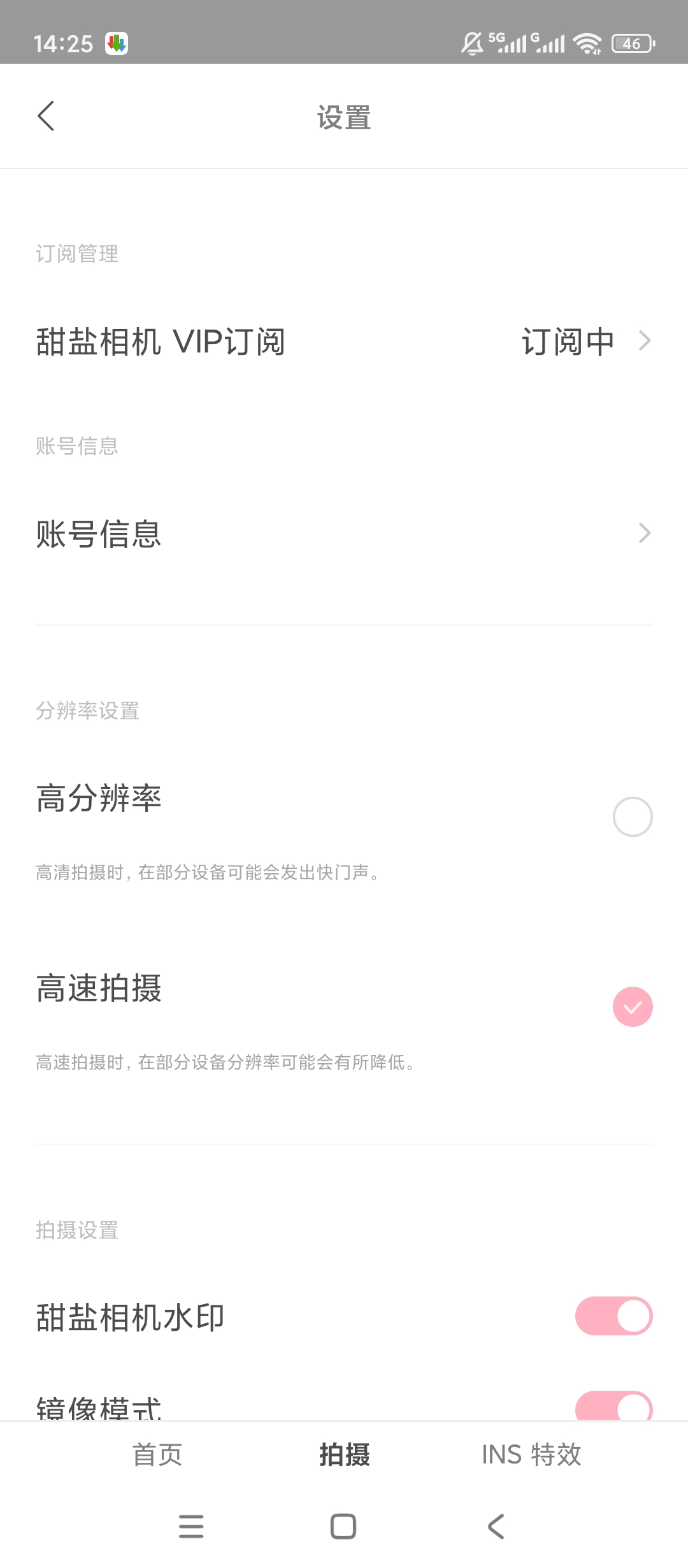Open the 账号信息 row
The width and height of the screenshot is (688, 1568).
[x=344, y=534]
